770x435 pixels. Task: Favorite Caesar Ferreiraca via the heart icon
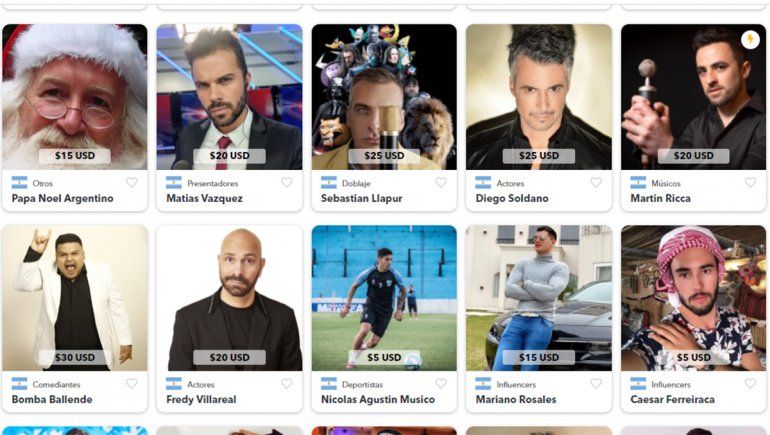(750, 384)
